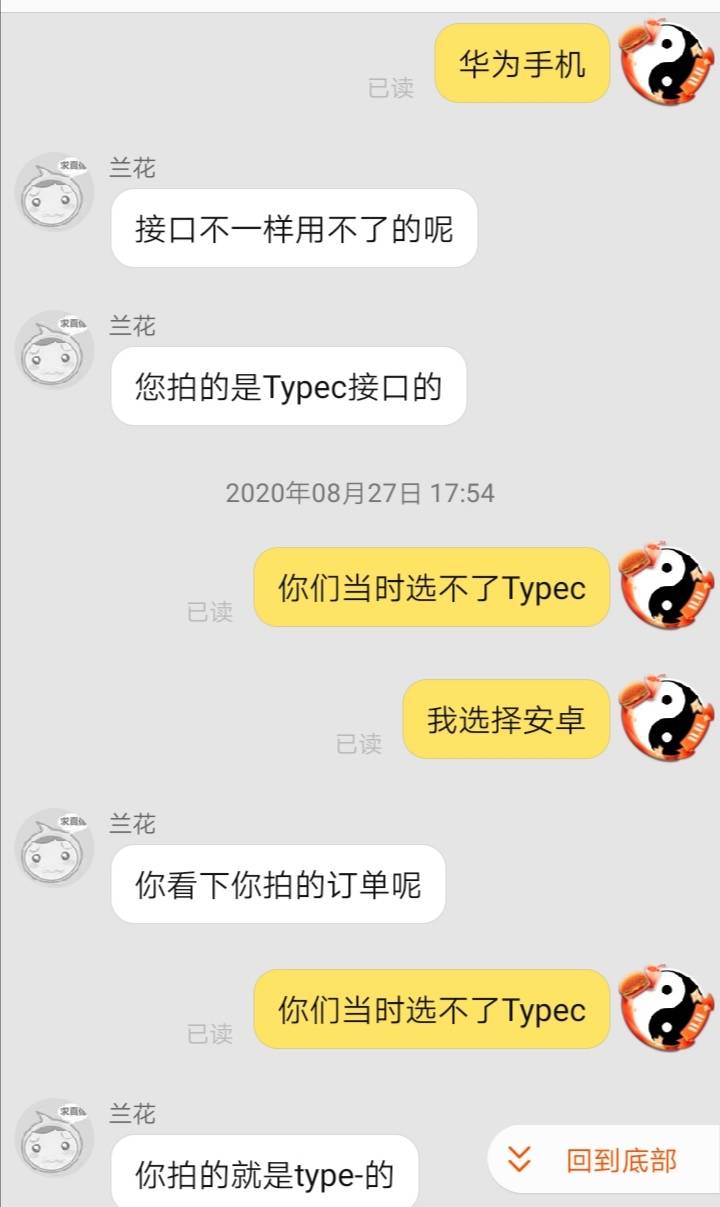Open 兰花's avatar beside 接口不一样用不了的呢
Image resolution: width=720 pixels, height=1207 pixels.
55,192
